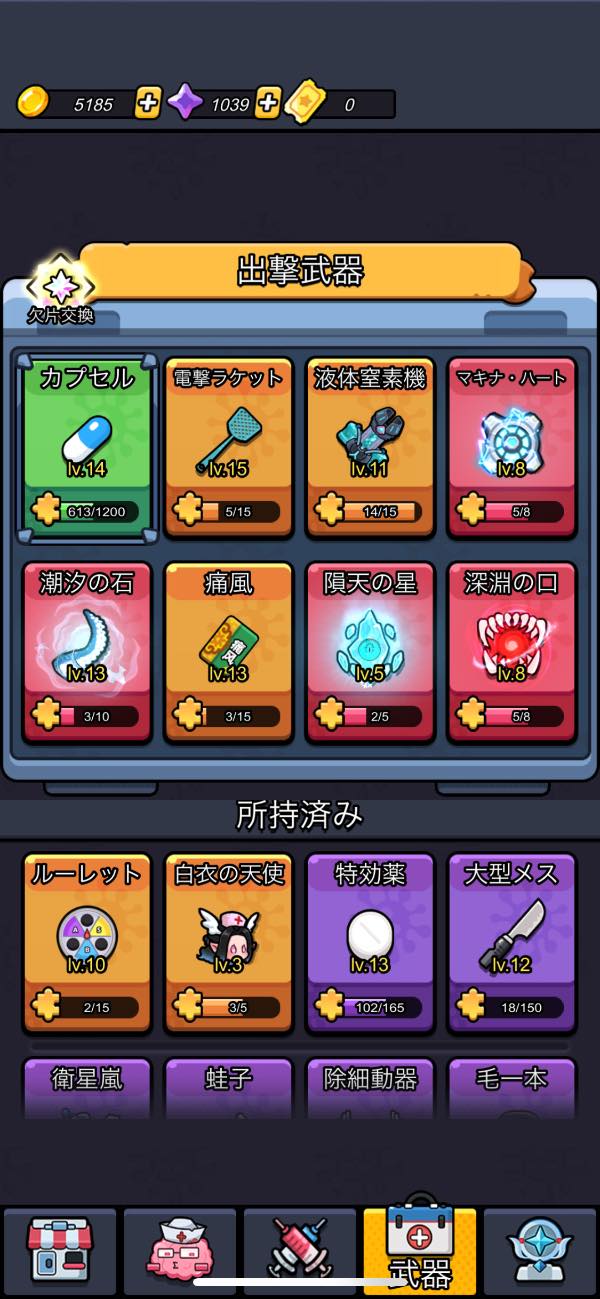This screenshot has height=1299, width=600.
Task: Switch to the nurse brain character tab
Action: click(179, 1249)
